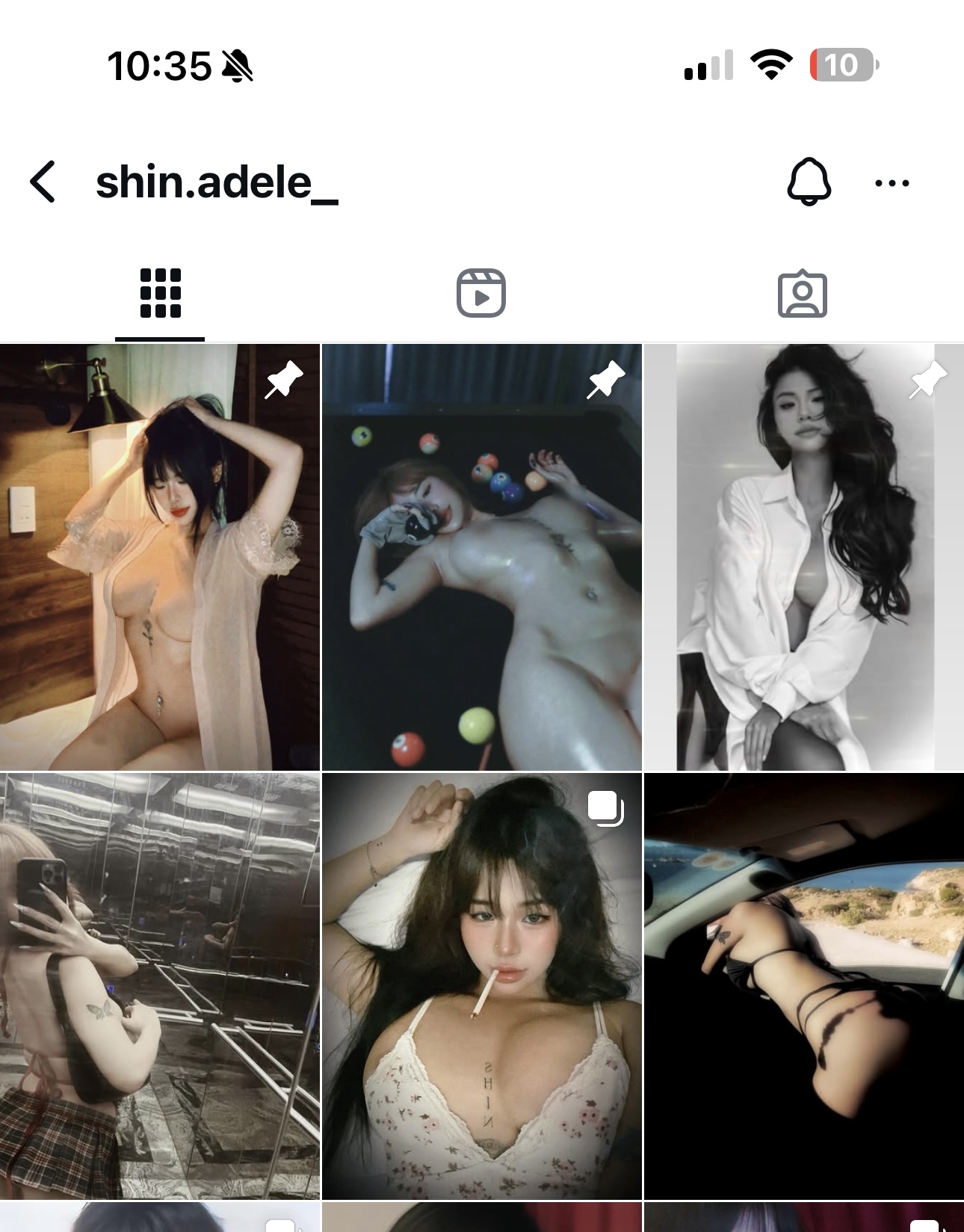Open the elevator mirror selfie post
The height and width of the screenshot is (1232, 964).
[160, 985]
